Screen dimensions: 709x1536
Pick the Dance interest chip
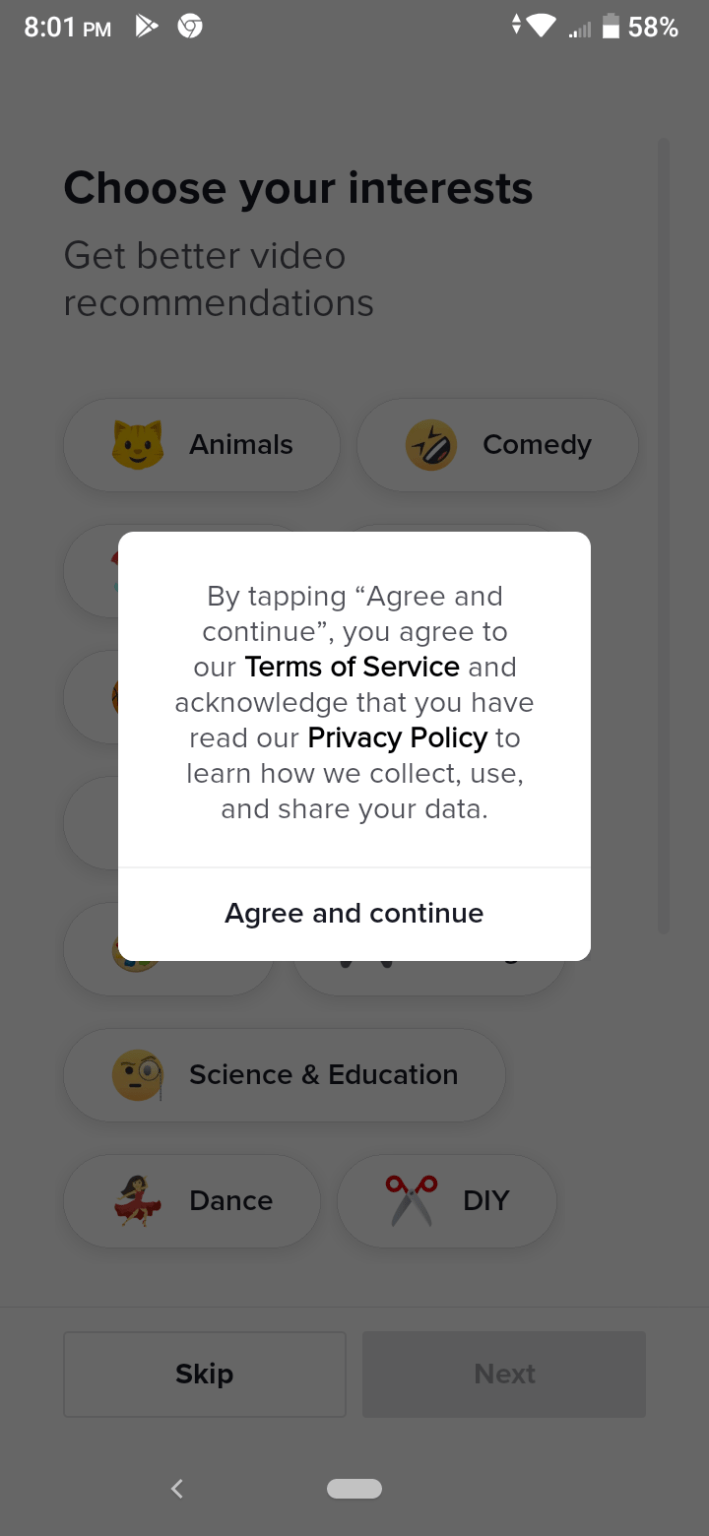coord(192,1201)
